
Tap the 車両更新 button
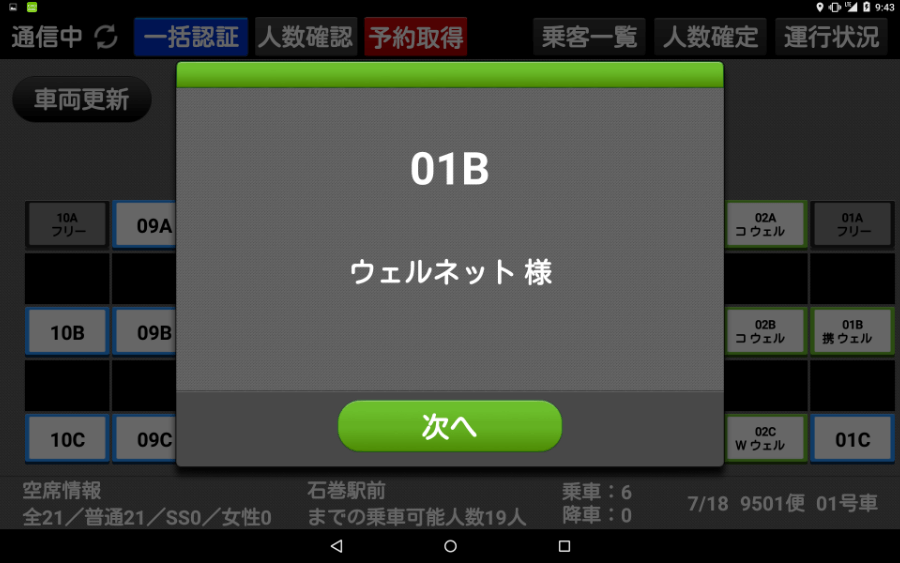pyautogui.click(x=81, y=100)
